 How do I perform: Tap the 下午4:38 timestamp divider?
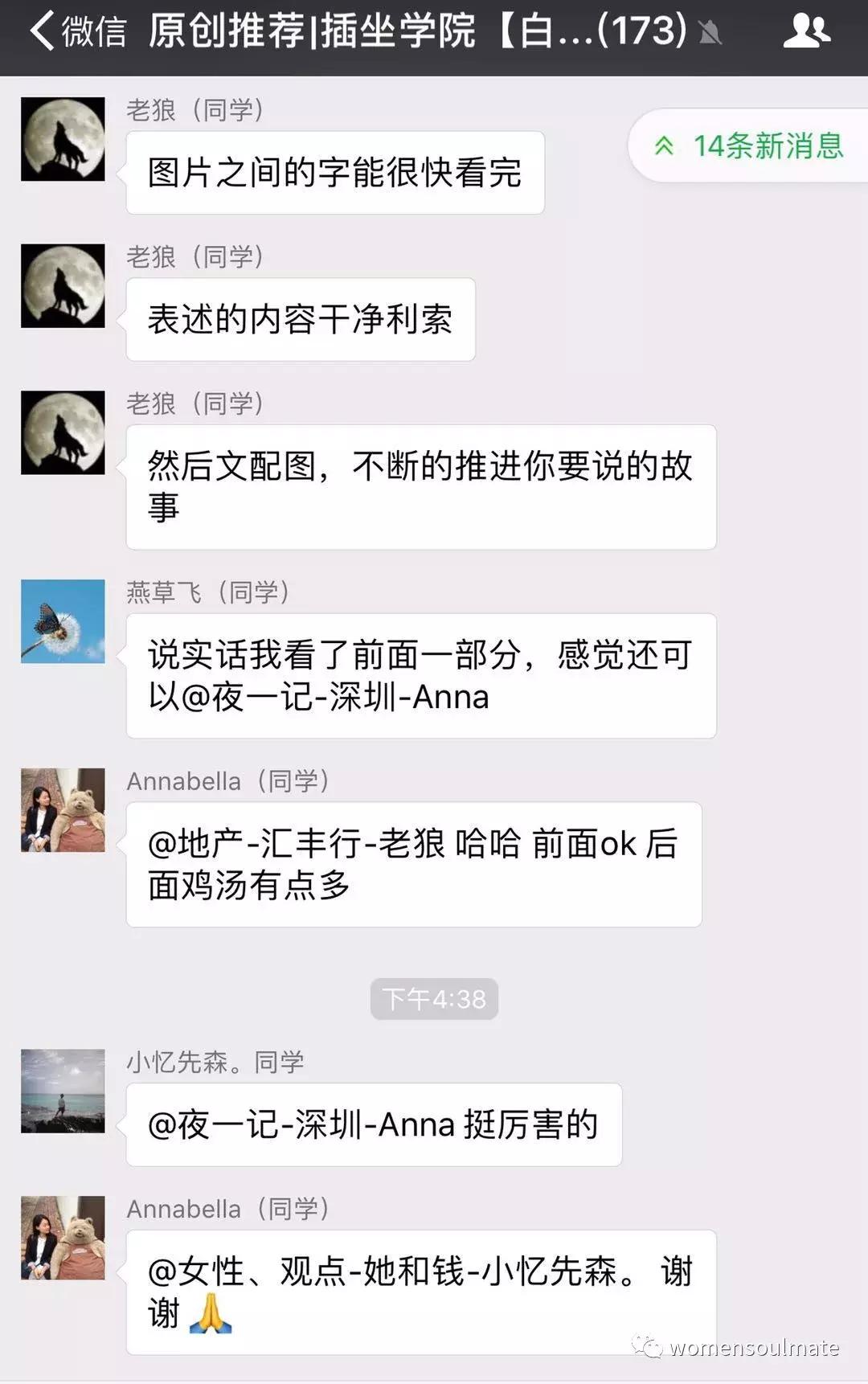pyautogui.click(x=434, y=999)
